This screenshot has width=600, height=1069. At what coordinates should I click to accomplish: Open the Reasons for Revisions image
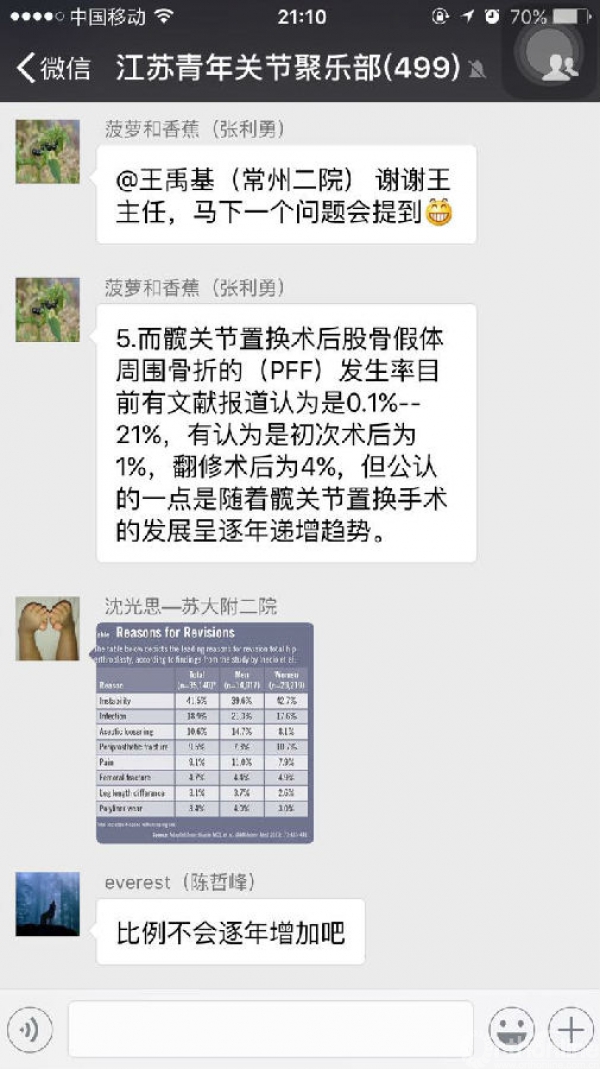[x=204, y=732]
